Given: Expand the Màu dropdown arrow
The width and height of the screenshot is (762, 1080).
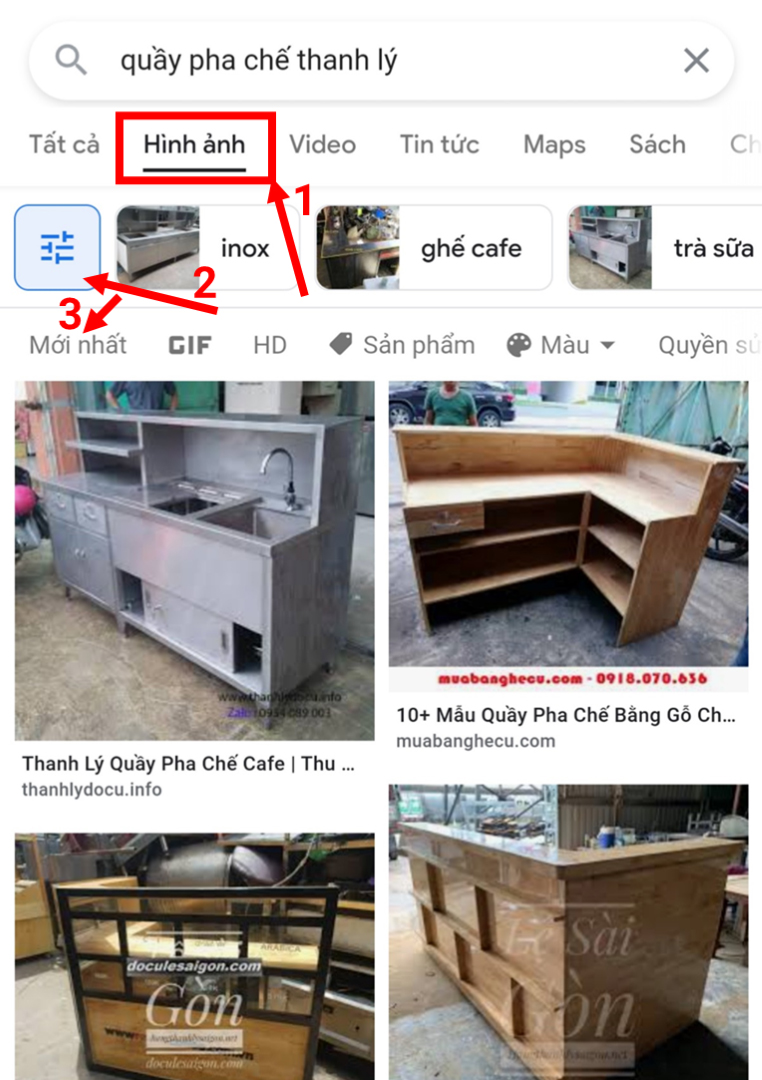Looking at the screenshot, I should [606, 344].
